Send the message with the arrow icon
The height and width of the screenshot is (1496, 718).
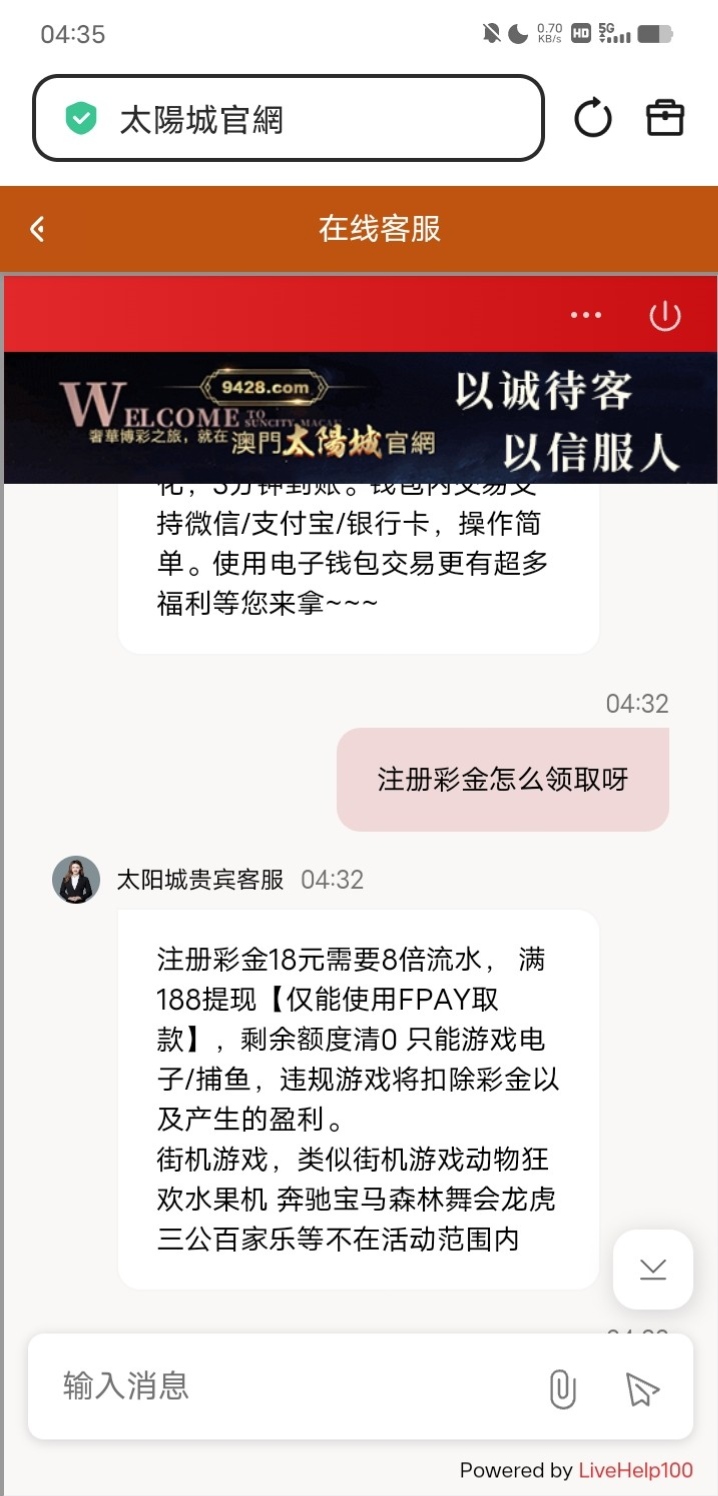click(x=642, y=1388)
